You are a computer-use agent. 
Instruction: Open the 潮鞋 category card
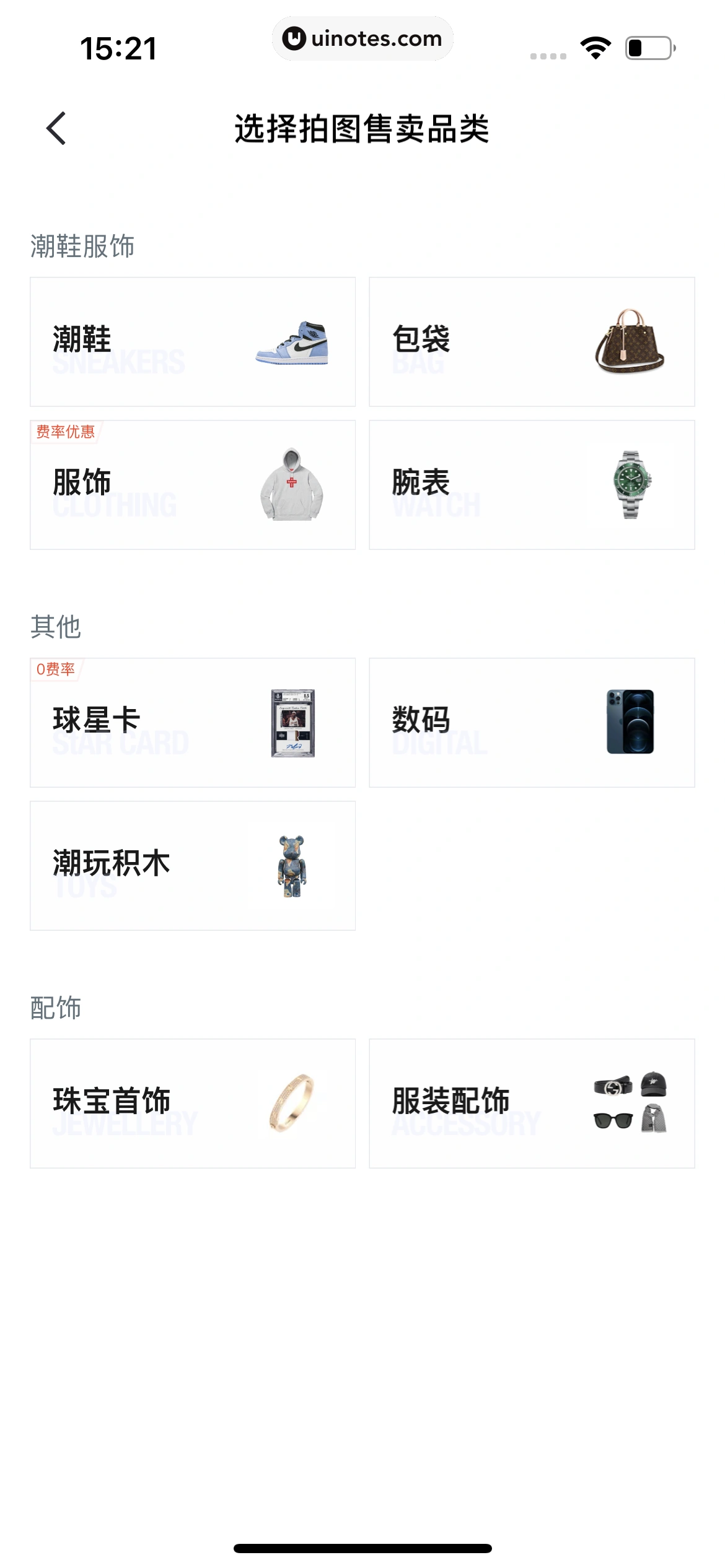(x=192, y=339)
